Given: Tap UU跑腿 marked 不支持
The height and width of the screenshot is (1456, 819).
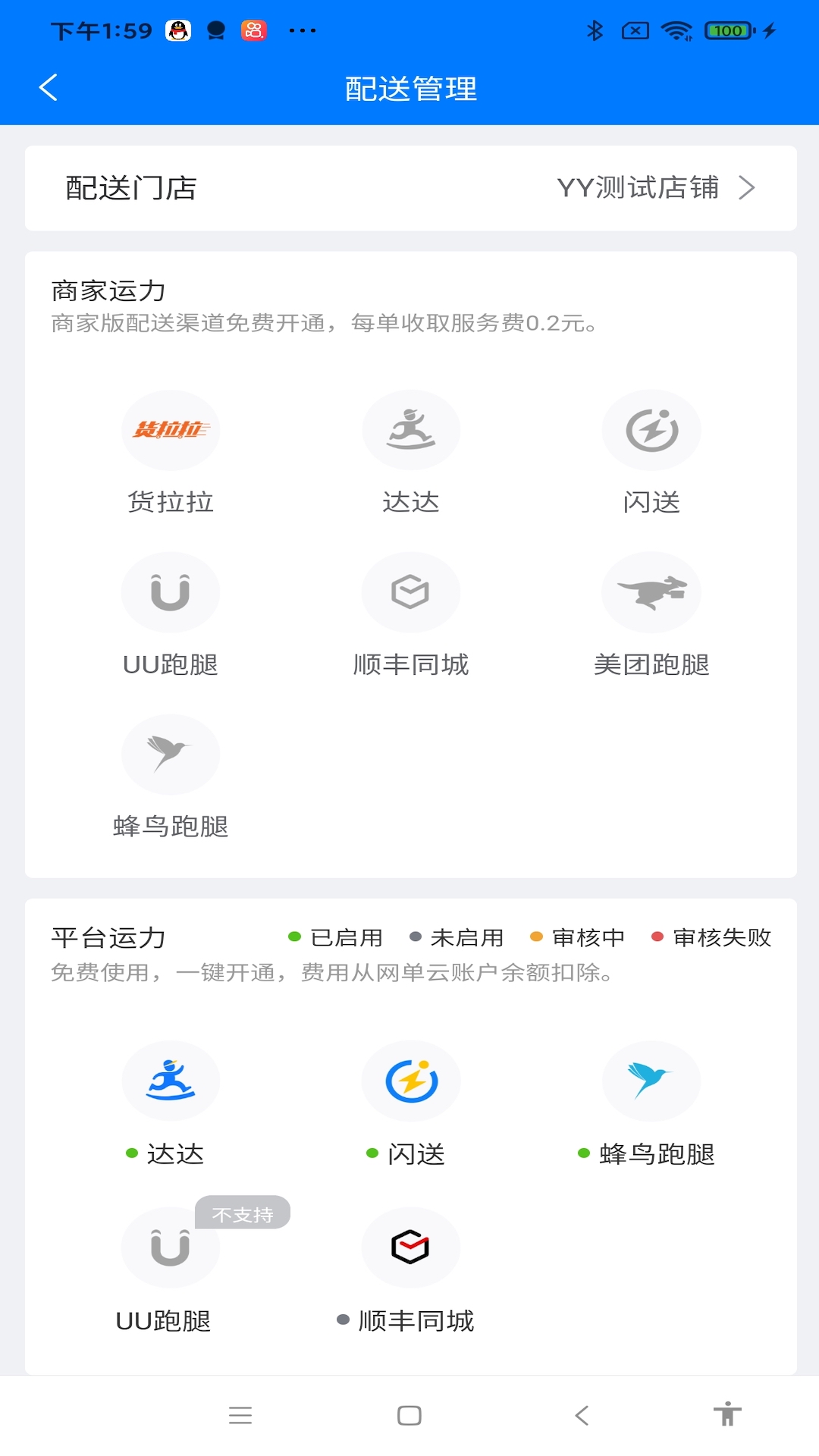Looking at the screenshot, I should tap(171, 1248).
